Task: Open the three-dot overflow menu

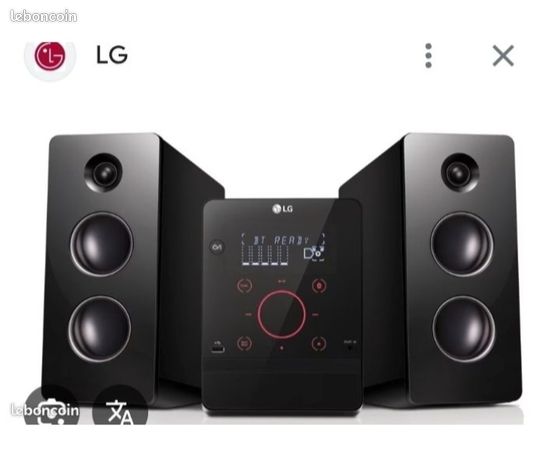Action: [428, 56]
